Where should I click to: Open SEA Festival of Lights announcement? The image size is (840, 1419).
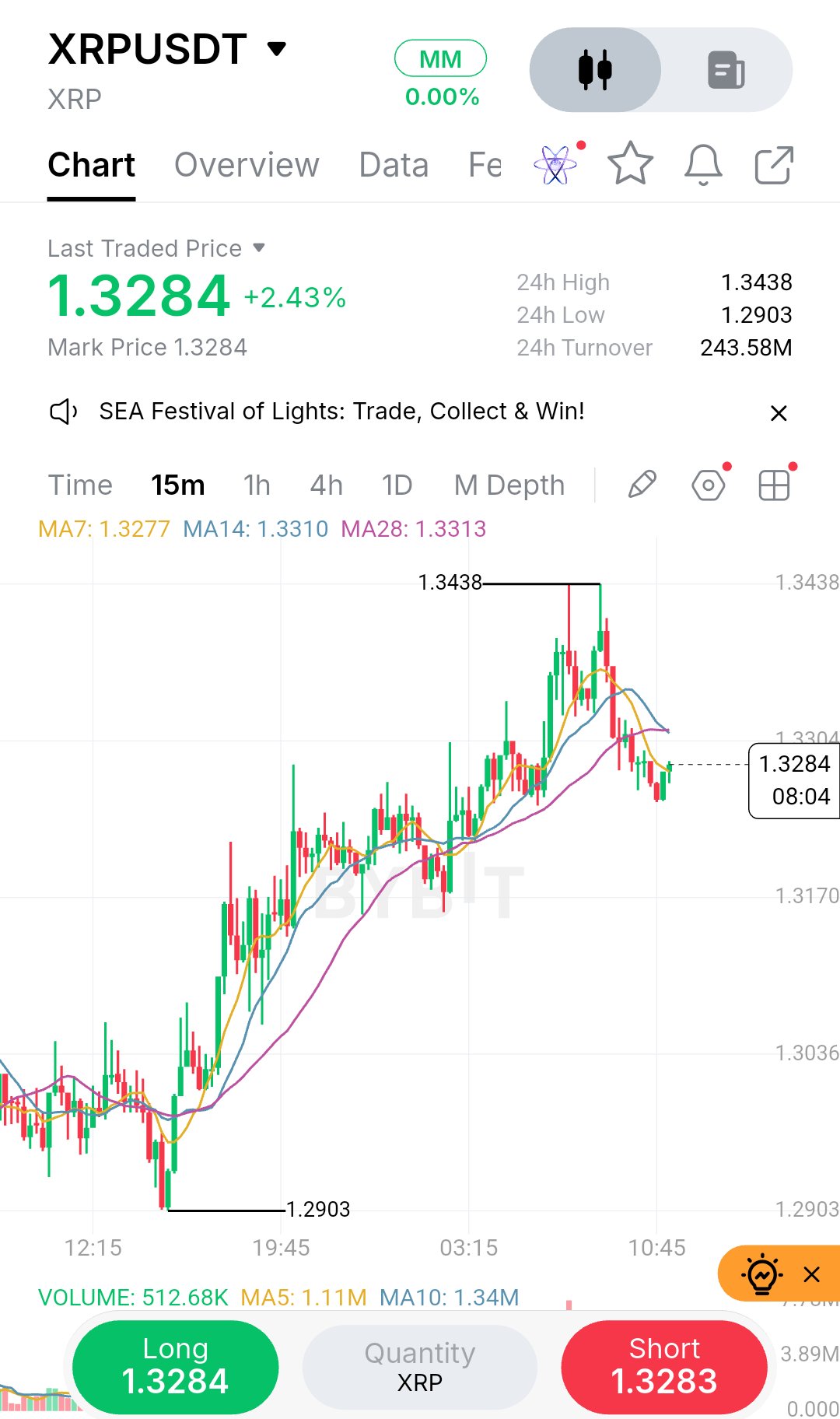(341, 412)
